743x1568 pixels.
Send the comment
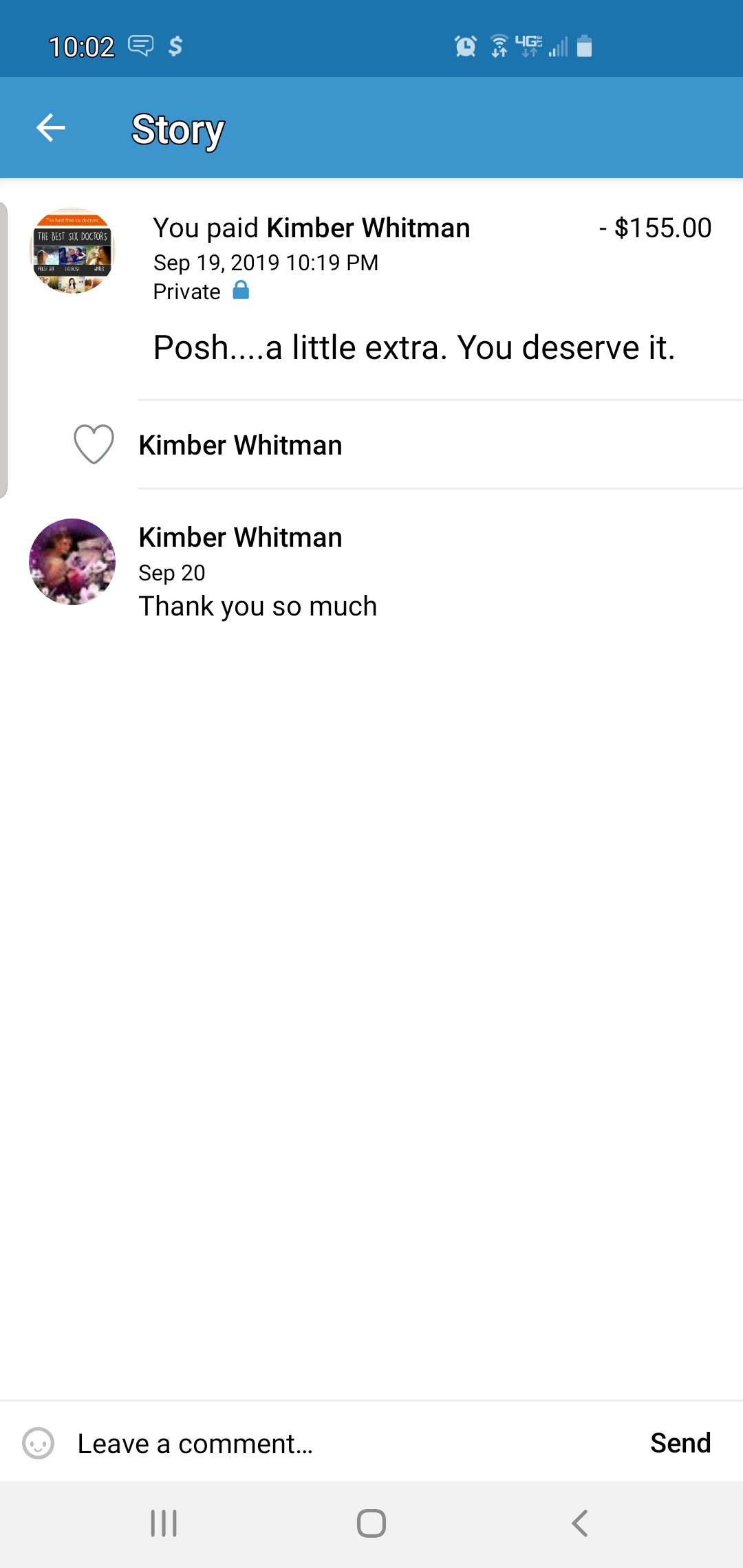(680, 1443)
